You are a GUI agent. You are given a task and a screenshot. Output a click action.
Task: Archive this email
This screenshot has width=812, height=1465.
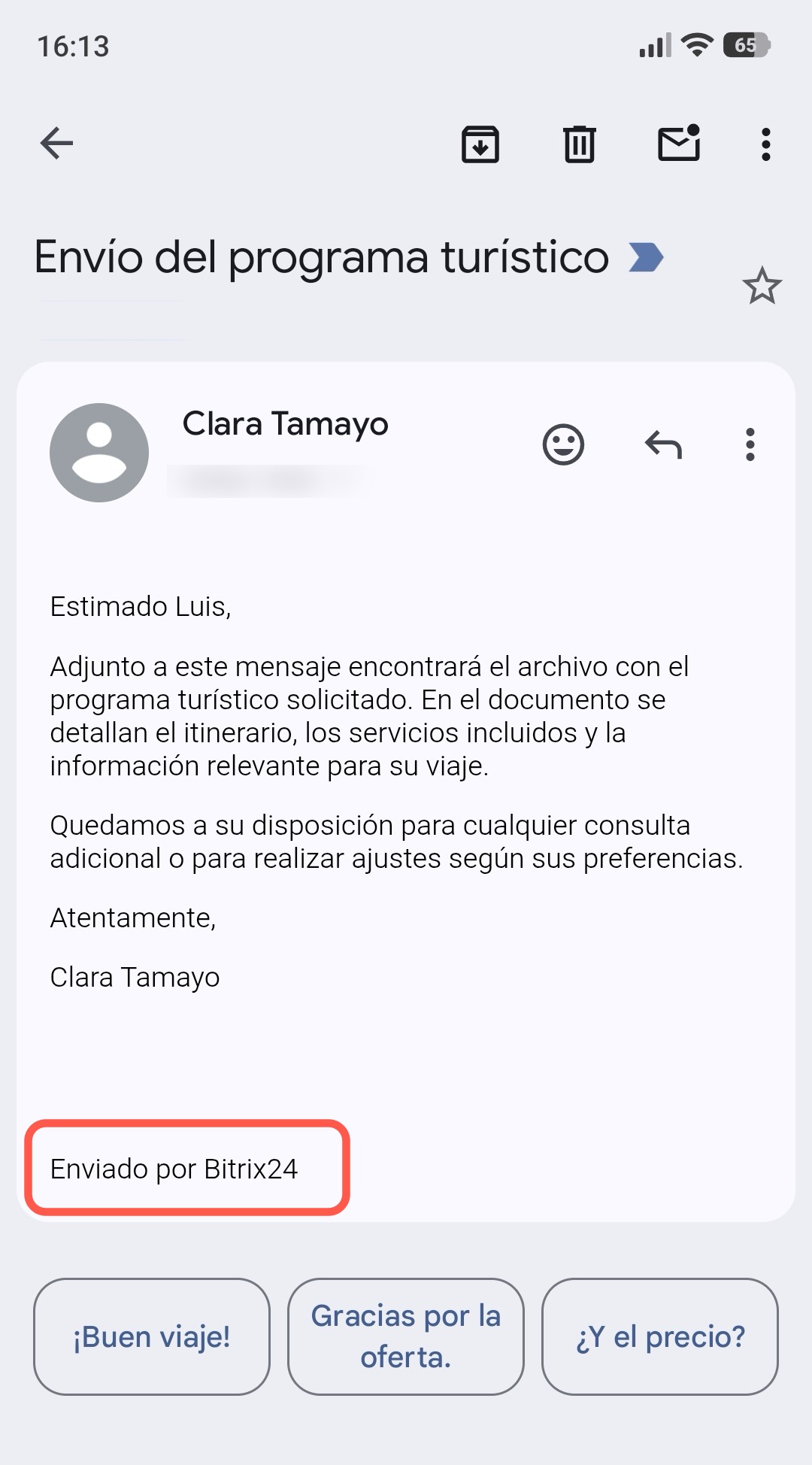pyautogui.click(x=480, y=144)
